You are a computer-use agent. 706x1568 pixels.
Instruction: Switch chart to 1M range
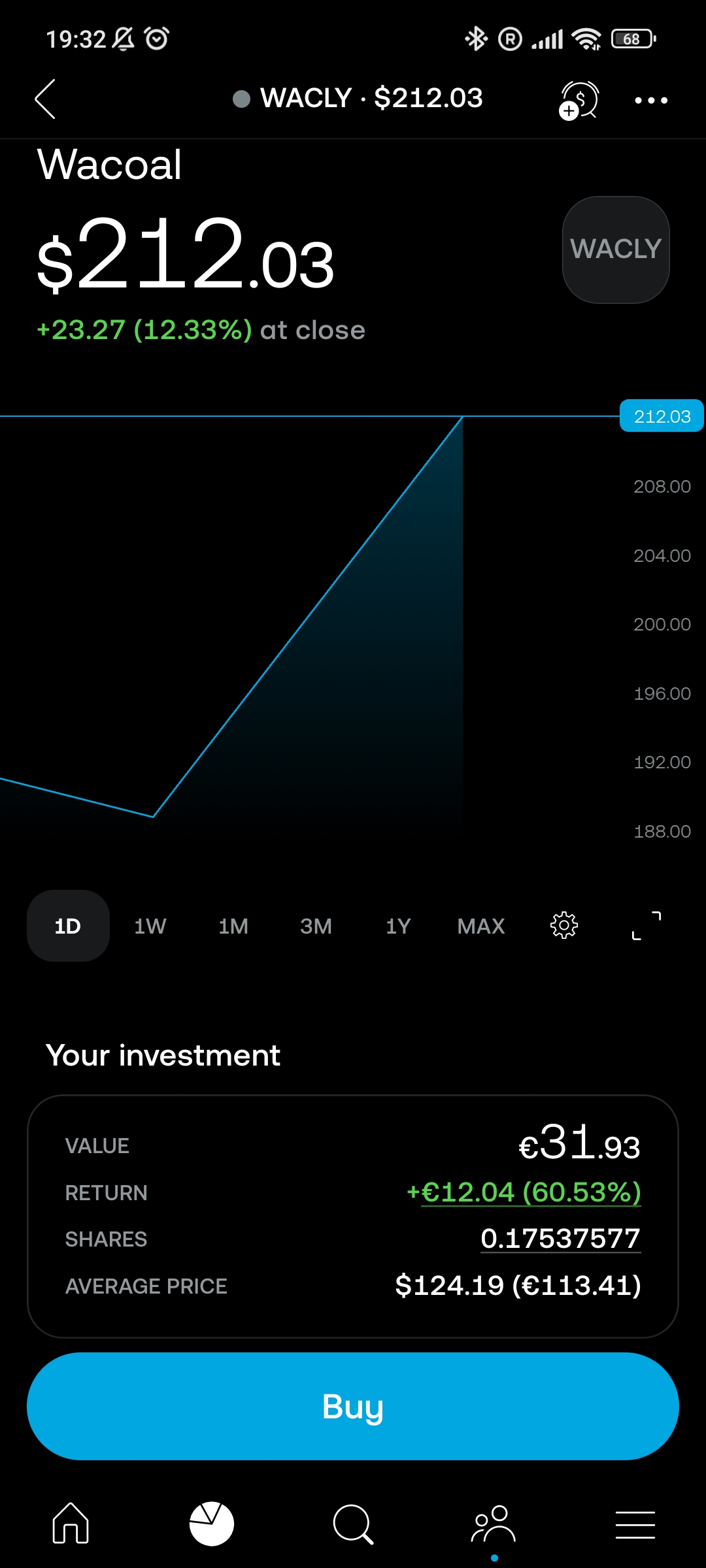[x=233, y=926]
